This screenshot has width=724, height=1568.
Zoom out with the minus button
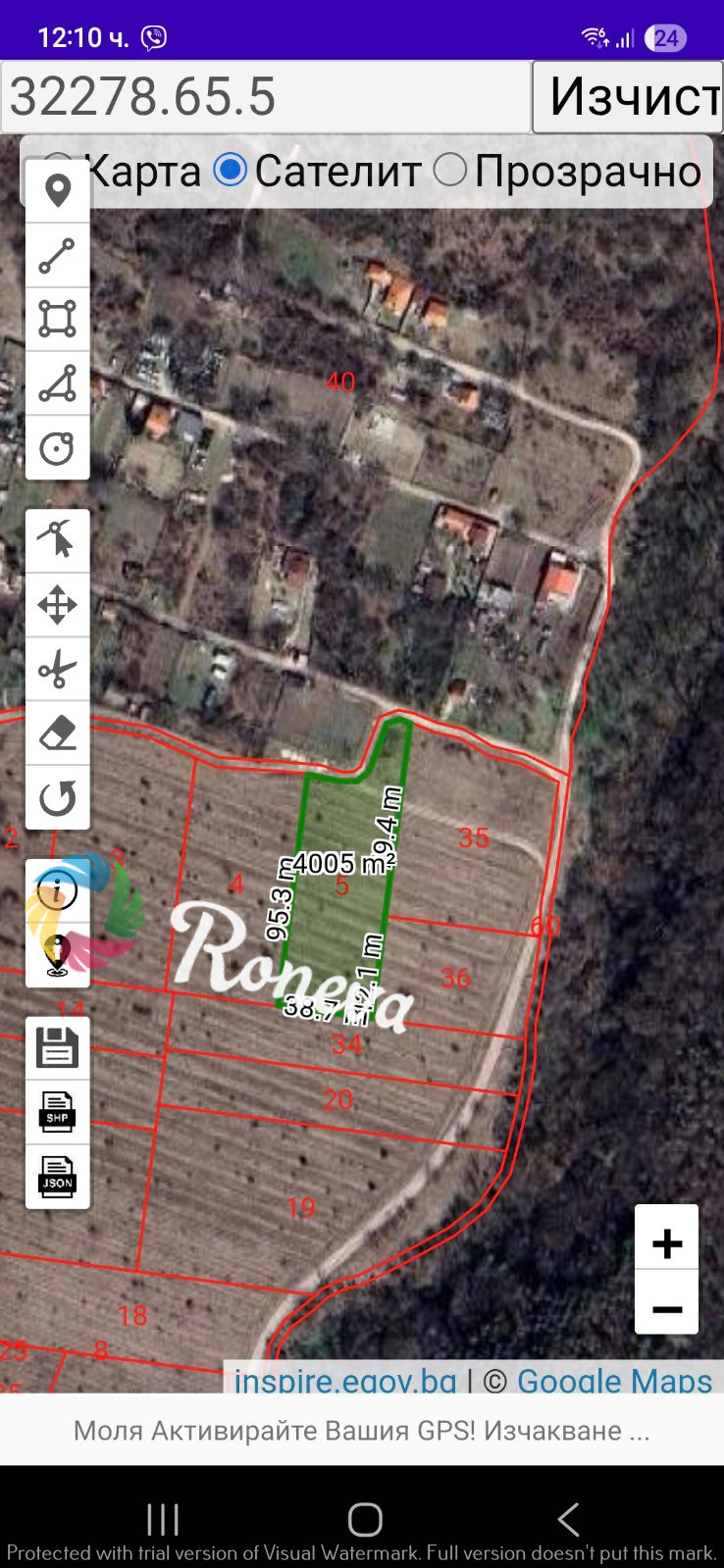pyautogui.click(x=667, y=1308)
